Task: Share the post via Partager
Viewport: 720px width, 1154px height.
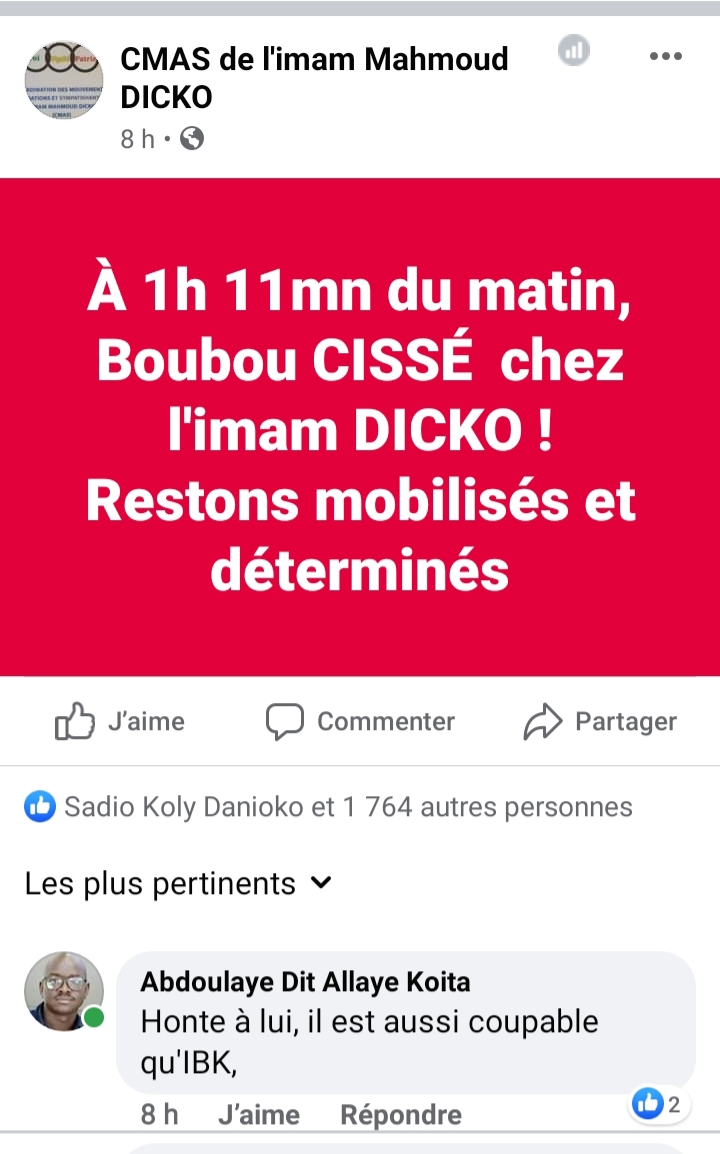Action: pyautogui.click(x=600, y=721)
